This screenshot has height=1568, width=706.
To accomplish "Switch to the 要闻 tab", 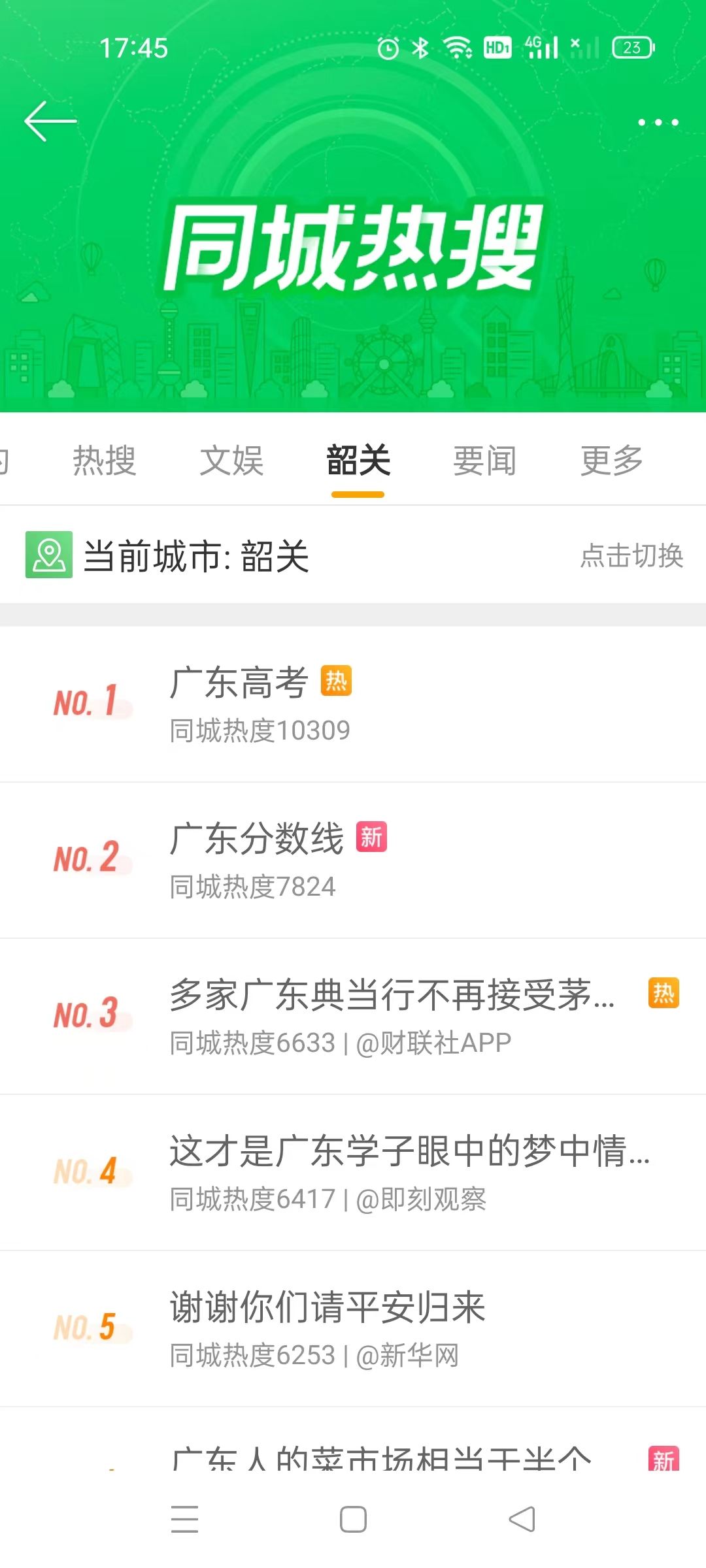I will (x=485, y=461).
